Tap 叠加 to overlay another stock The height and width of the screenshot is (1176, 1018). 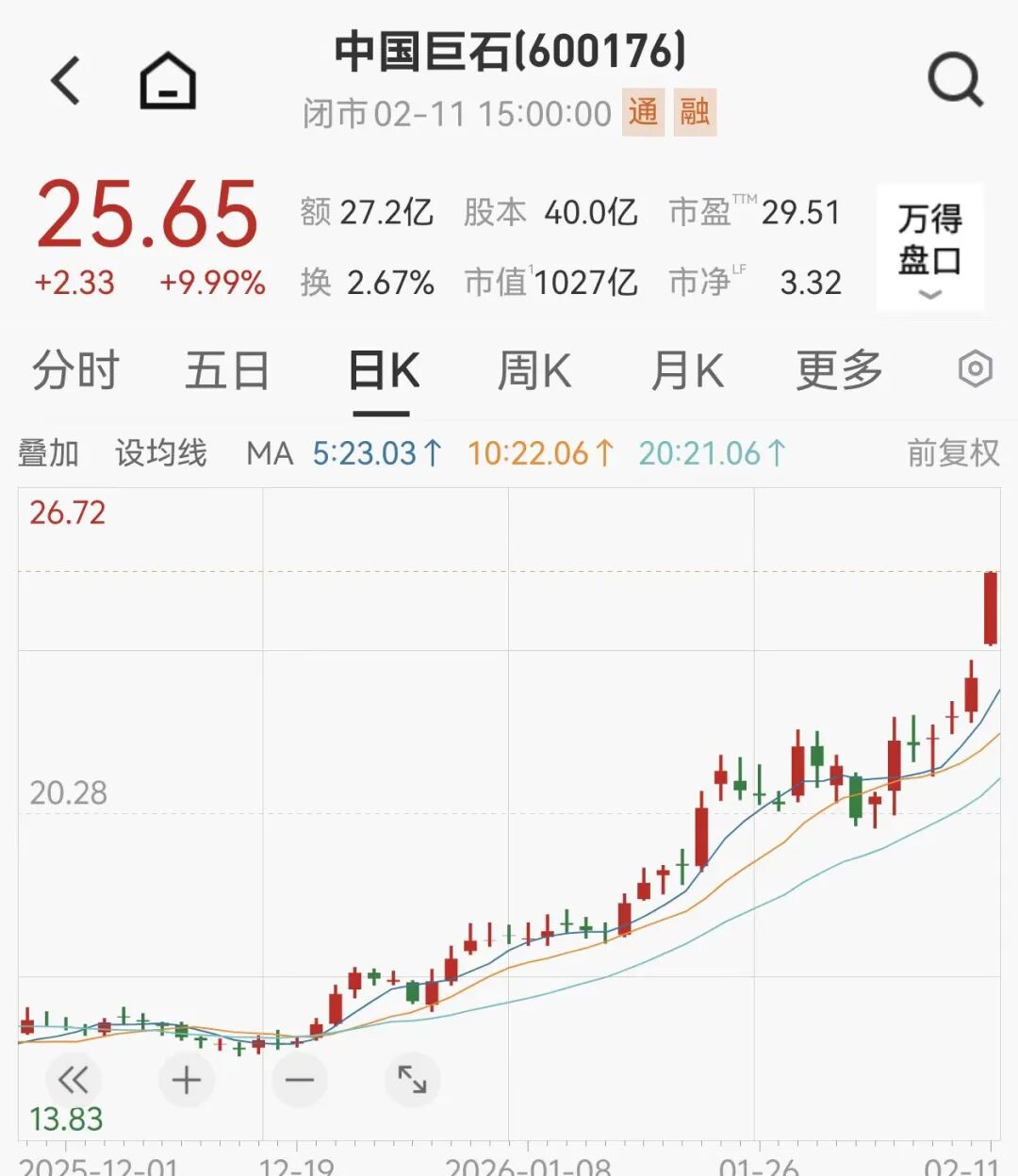click(x=48, y=453)
